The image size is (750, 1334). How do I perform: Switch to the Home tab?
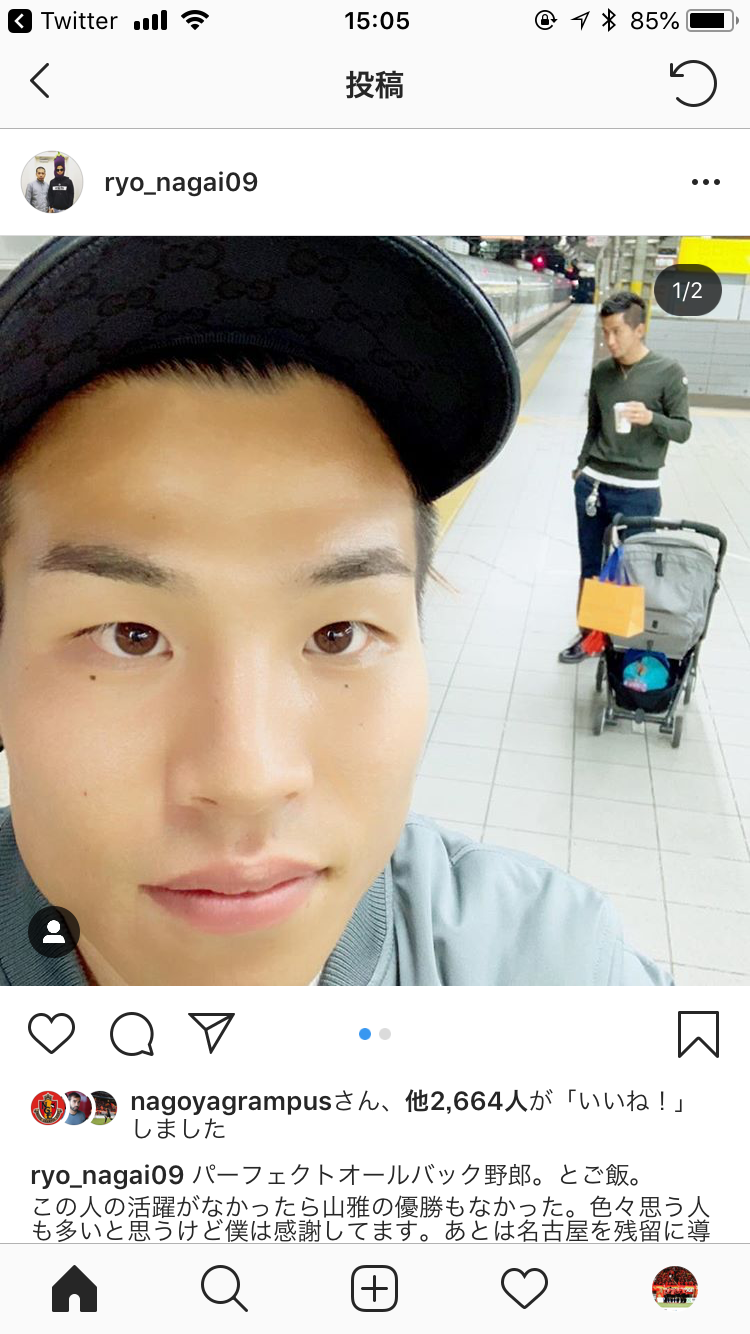75,1289
